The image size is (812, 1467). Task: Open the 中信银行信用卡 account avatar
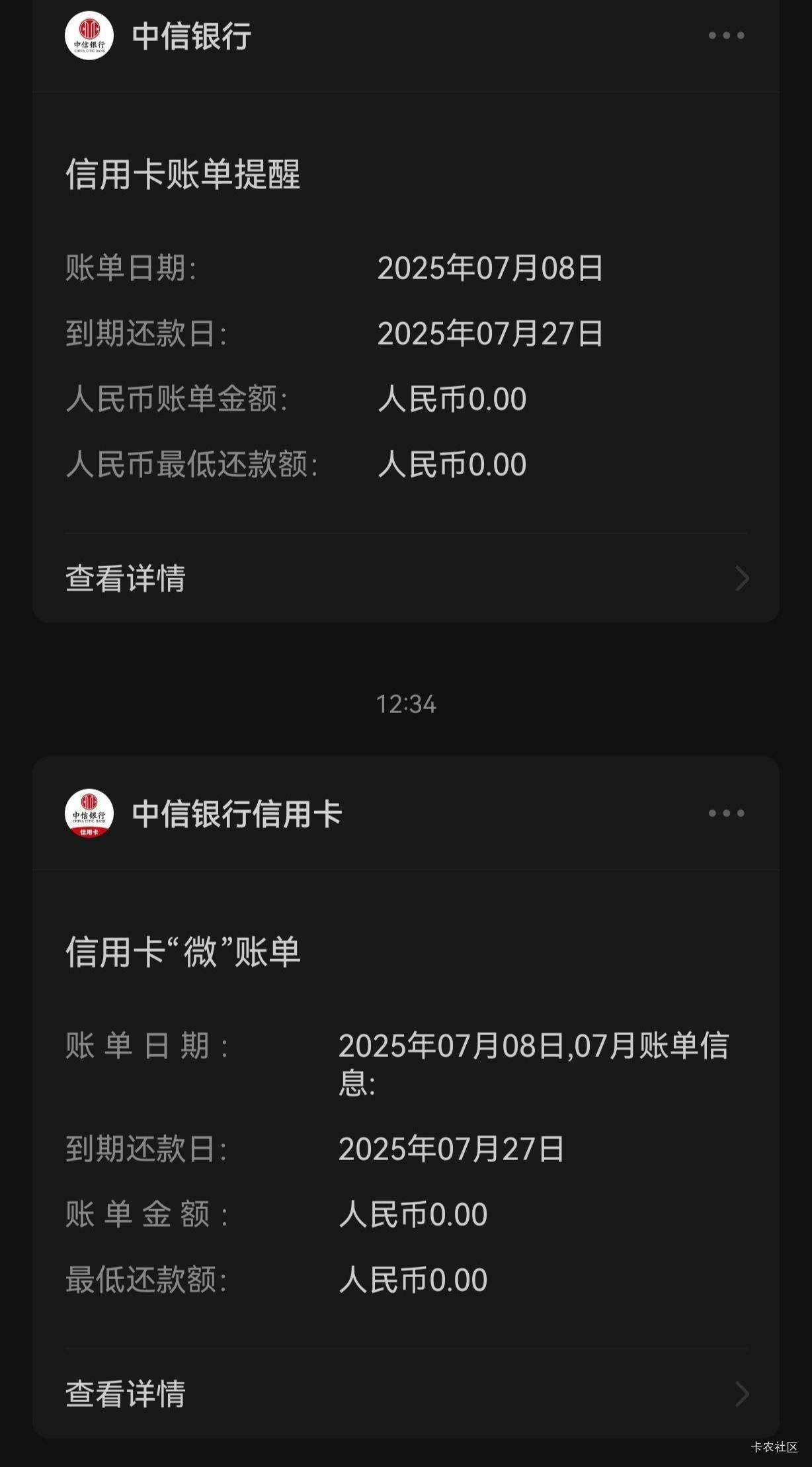pyautogui.click(x=89, y=814)
